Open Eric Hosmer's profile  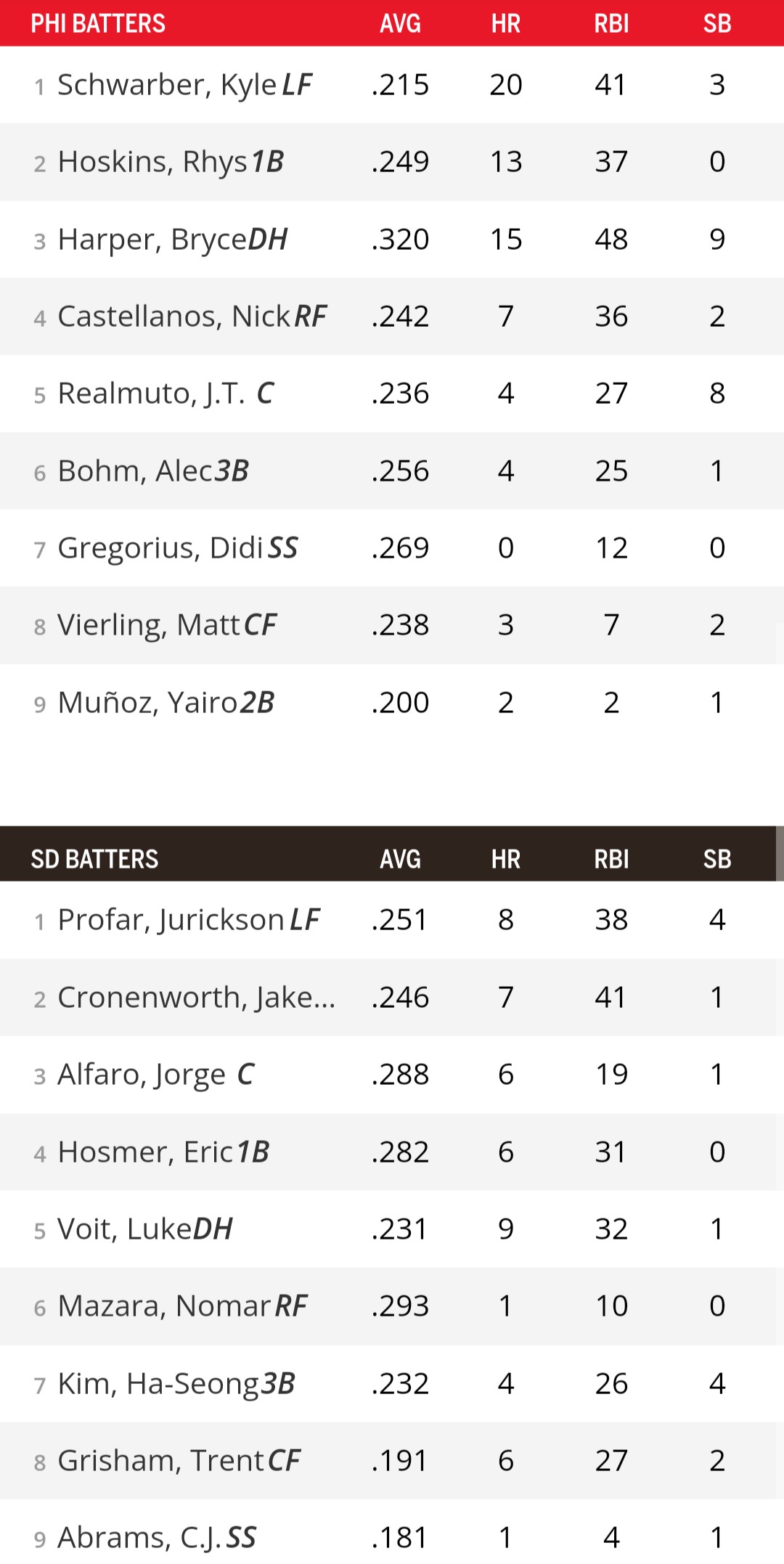(x=145, y=1152)
